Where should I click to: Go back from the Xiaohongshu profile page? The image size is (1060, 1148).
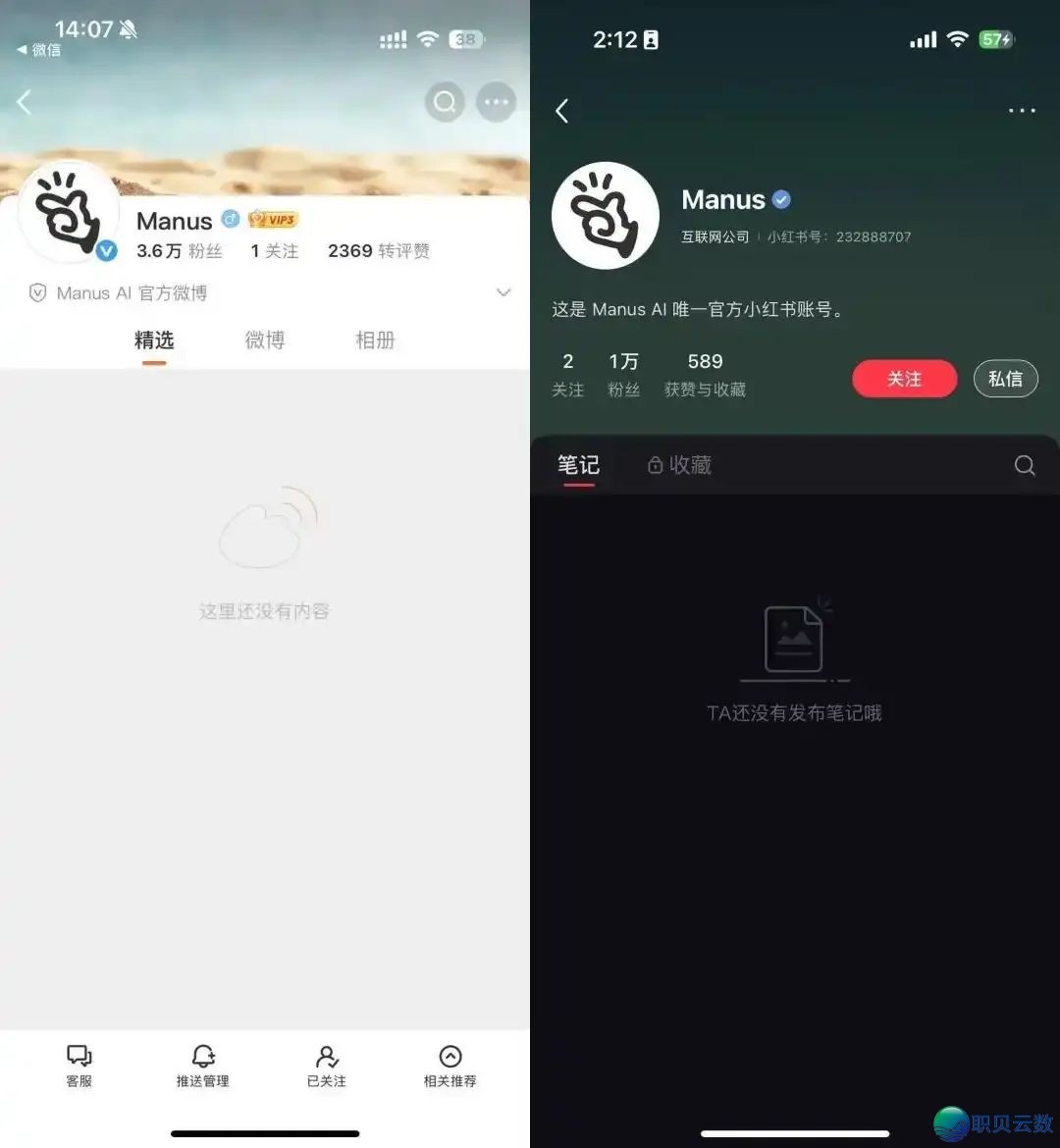coord(562,111)
